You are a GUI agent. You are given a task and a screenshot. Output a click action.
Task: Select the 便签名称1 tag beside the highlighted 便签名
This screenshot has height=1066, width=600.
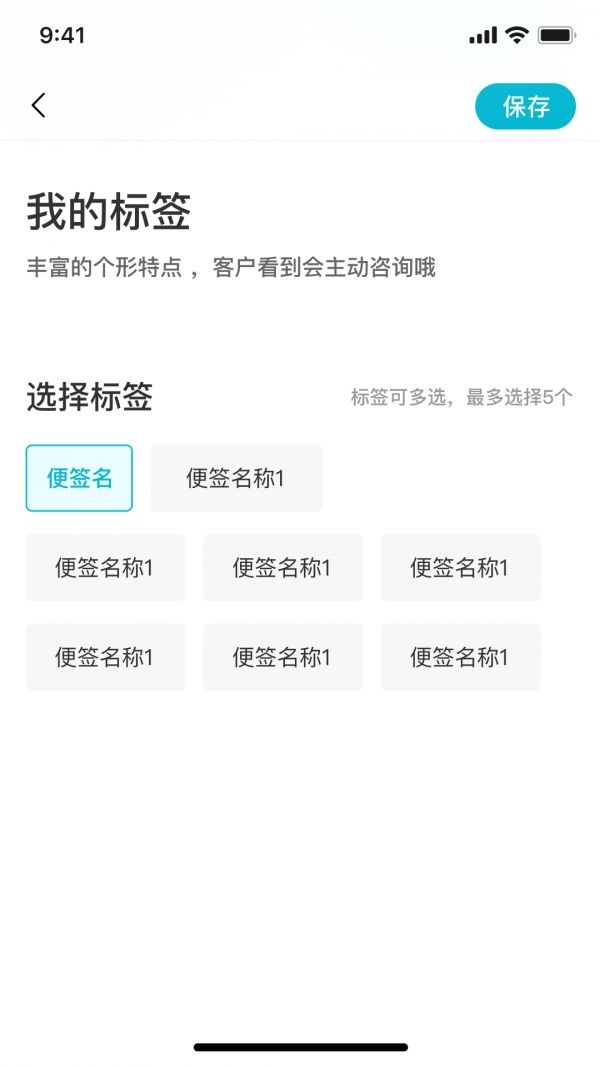tap(236, 478)
